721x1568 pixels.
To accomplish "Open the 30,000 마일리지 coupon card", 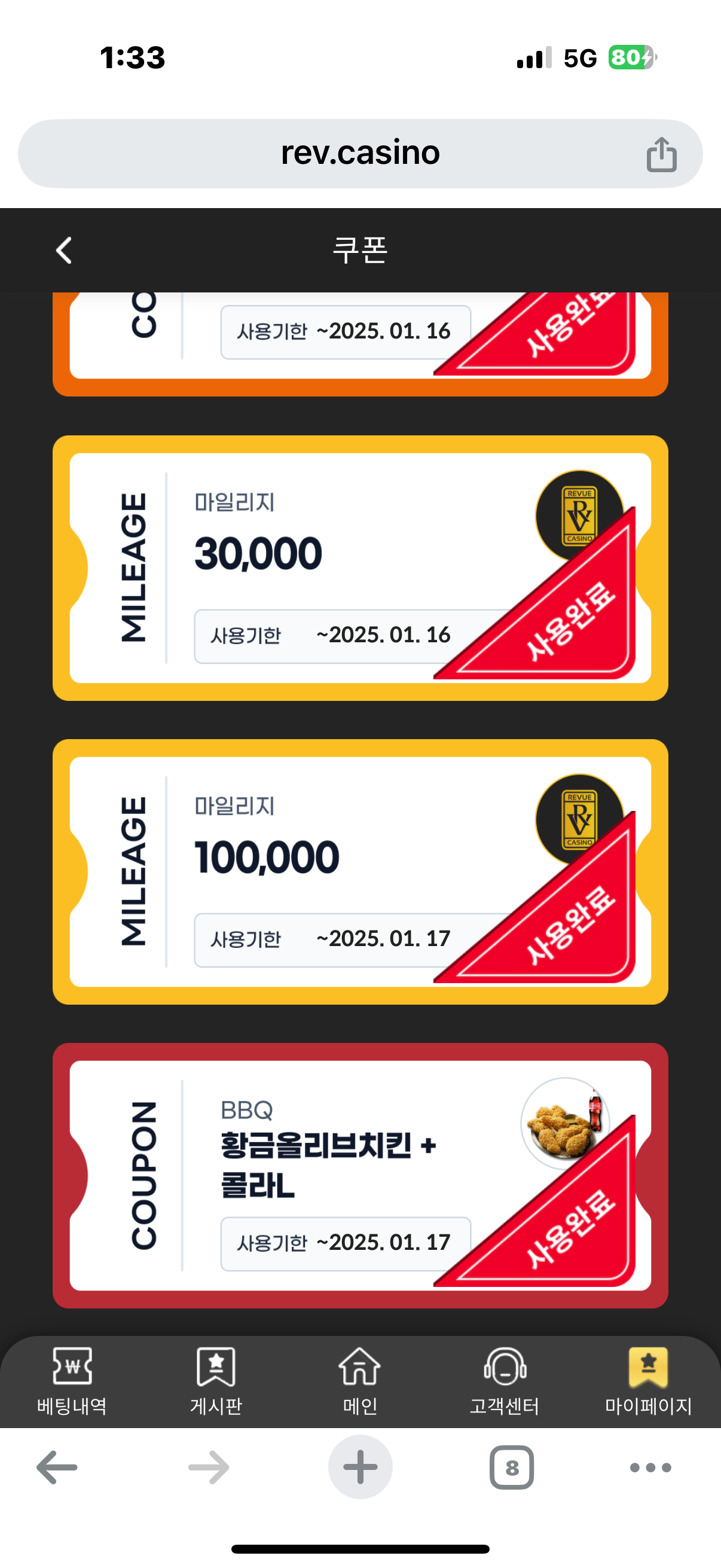I will 360,568.
